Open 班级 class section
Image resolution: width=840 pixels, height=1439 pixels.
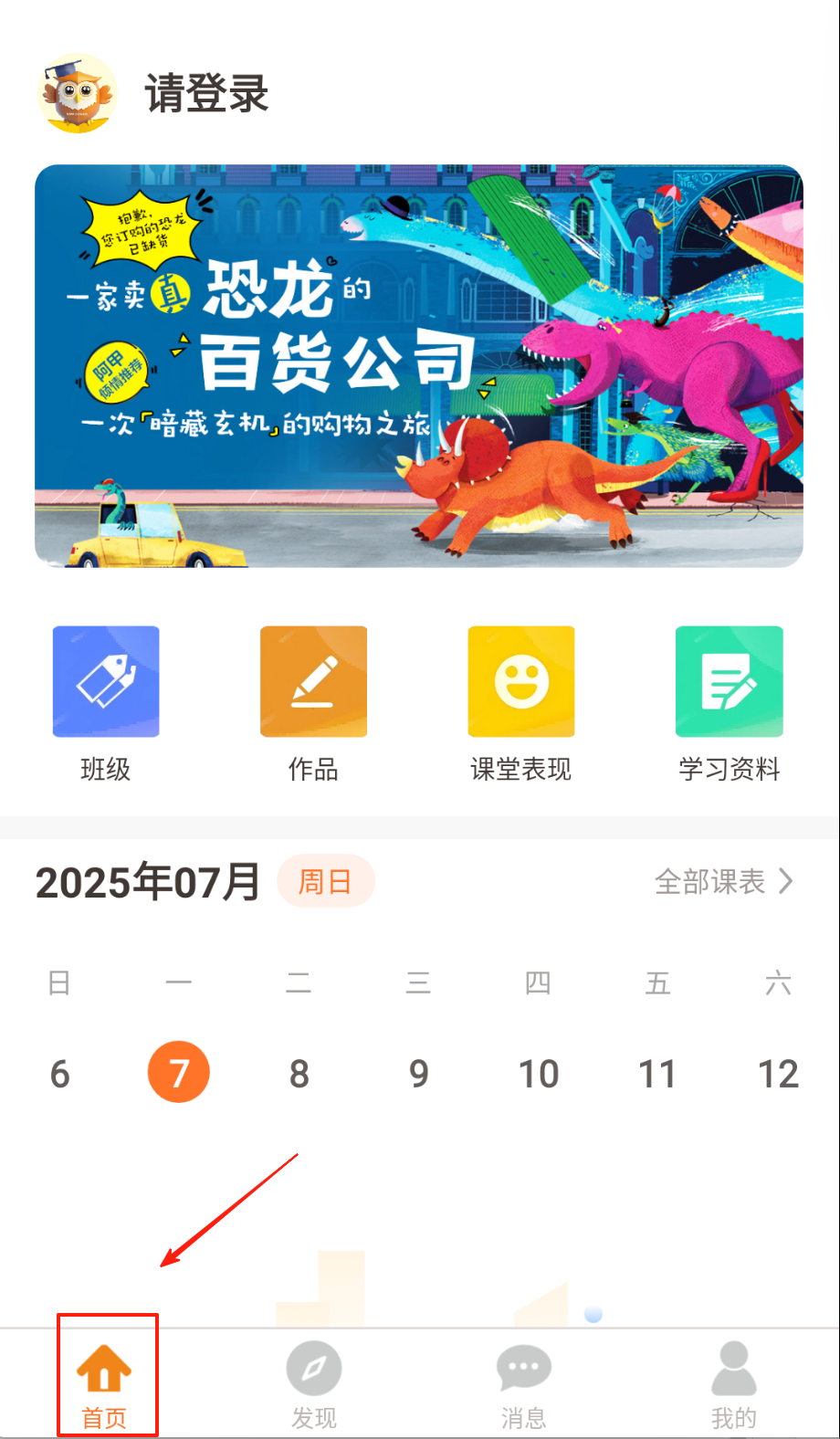click(106, 704)
